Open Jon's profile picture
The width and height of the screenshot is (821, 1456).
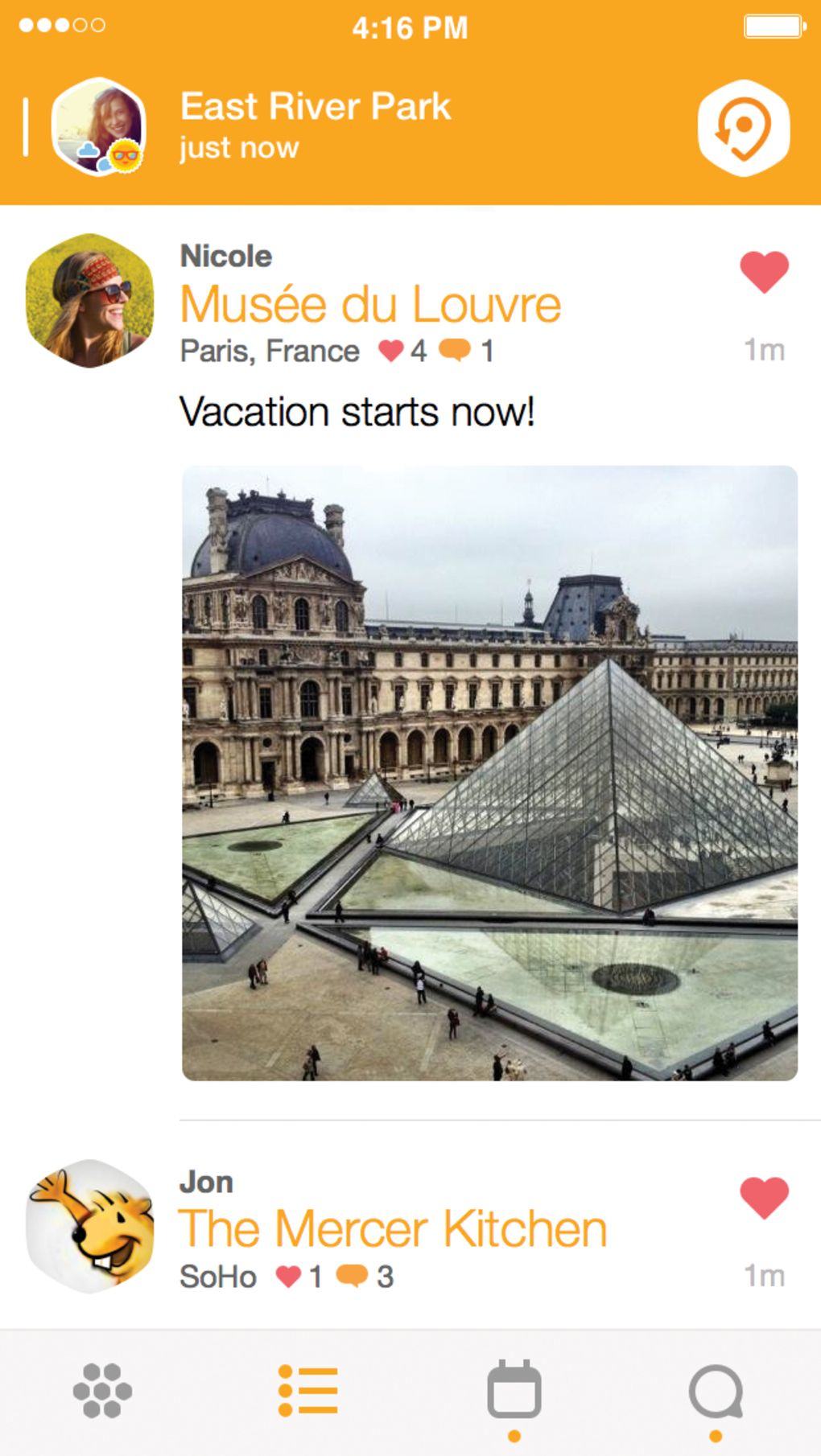(89, 1226)
